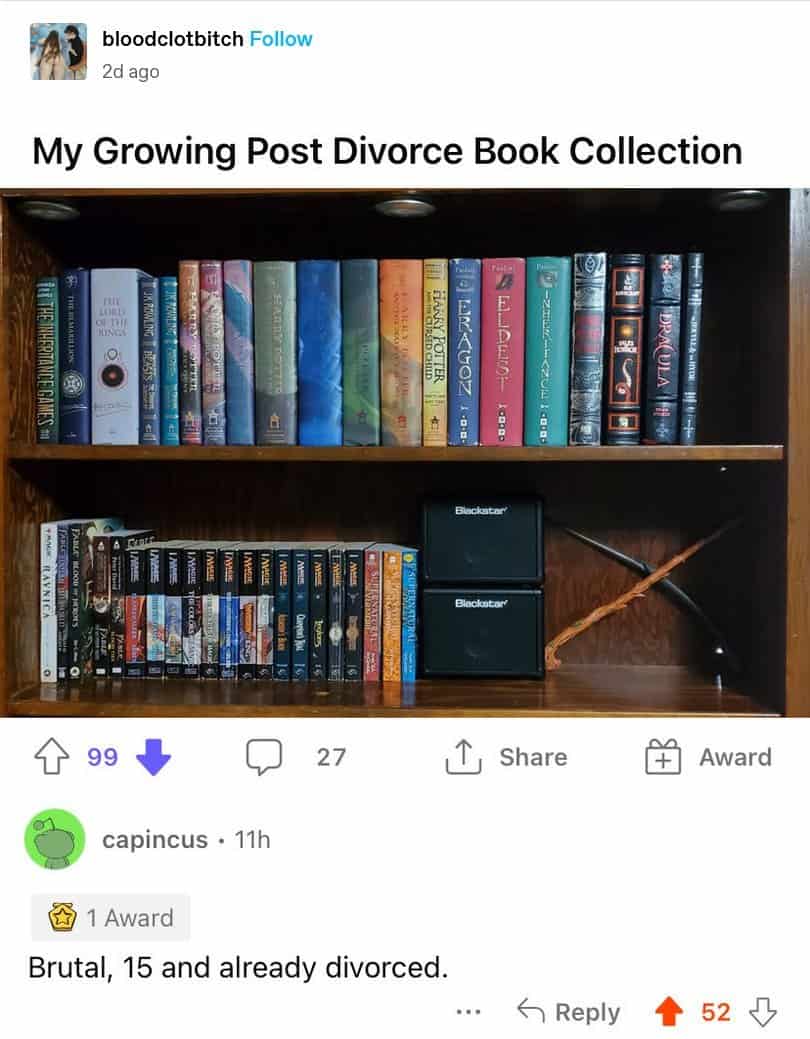Screen dimensions: 810x1039
Task: Open the bookshelf post image
Action: [405, 452]
